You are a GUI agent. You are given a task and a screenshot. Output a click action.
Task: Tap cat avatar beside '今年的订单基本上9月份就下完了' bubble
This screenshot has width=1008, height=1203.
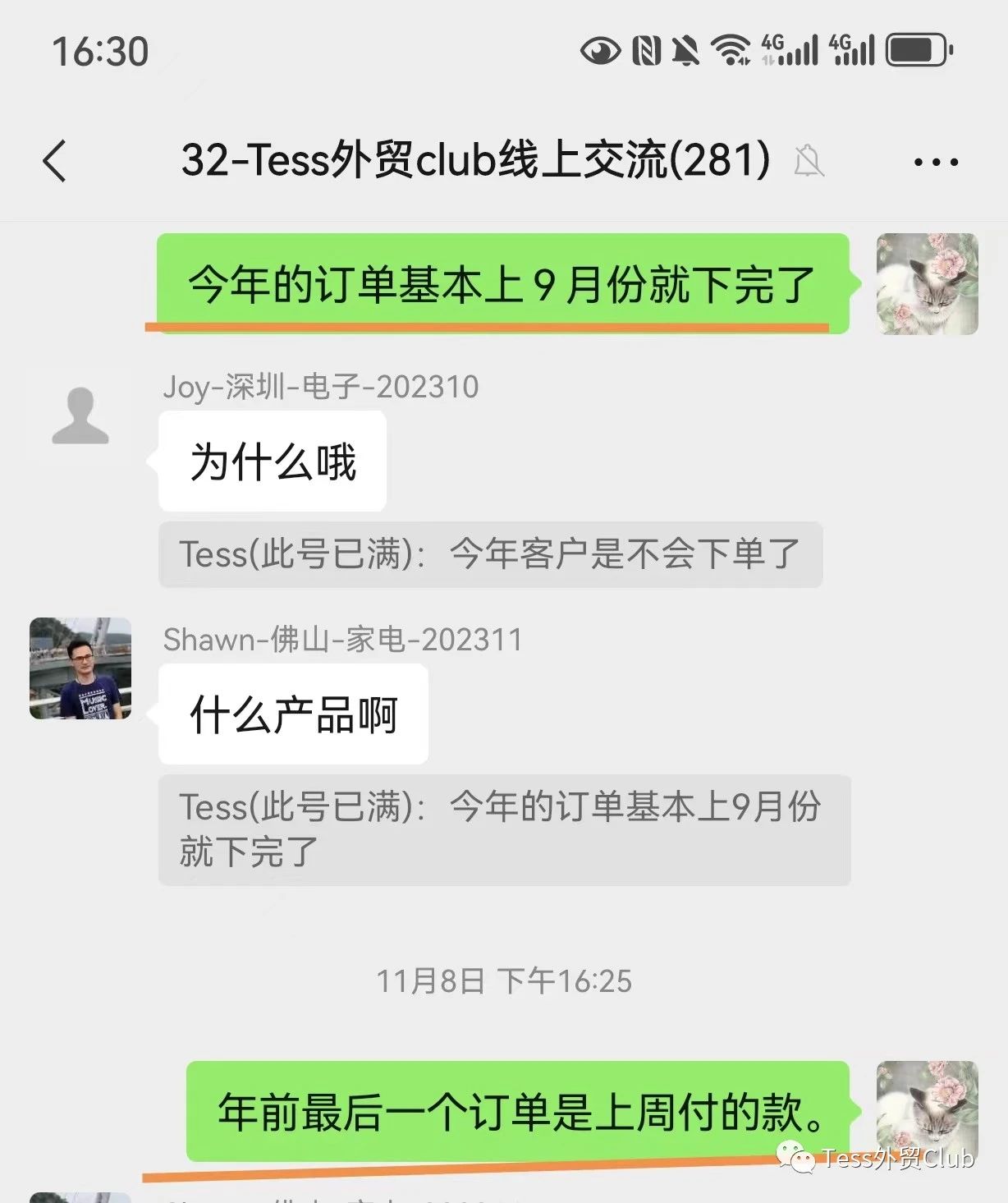point(927,284)
